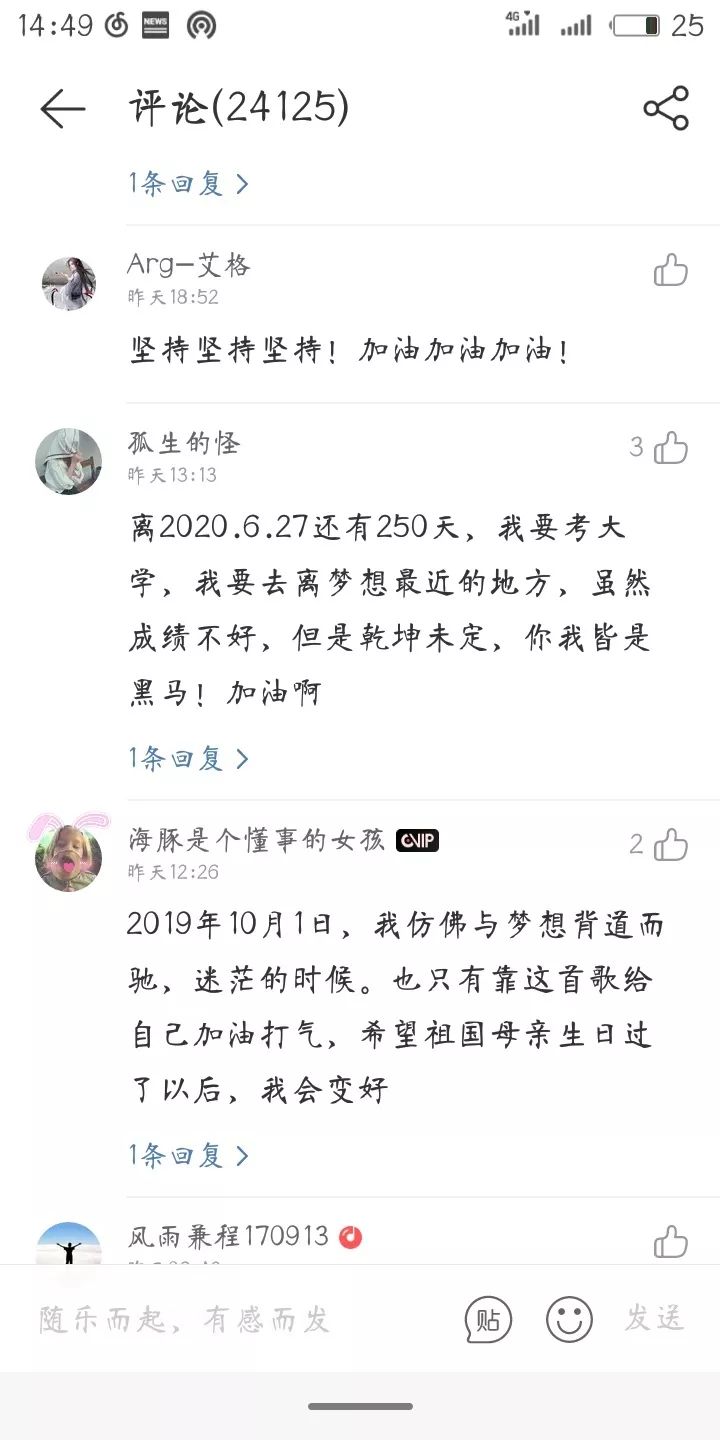Open the emoji picker
The height and width of the screenshot is (1440, 720).
pyautogui.click(x=569, y=1320)
